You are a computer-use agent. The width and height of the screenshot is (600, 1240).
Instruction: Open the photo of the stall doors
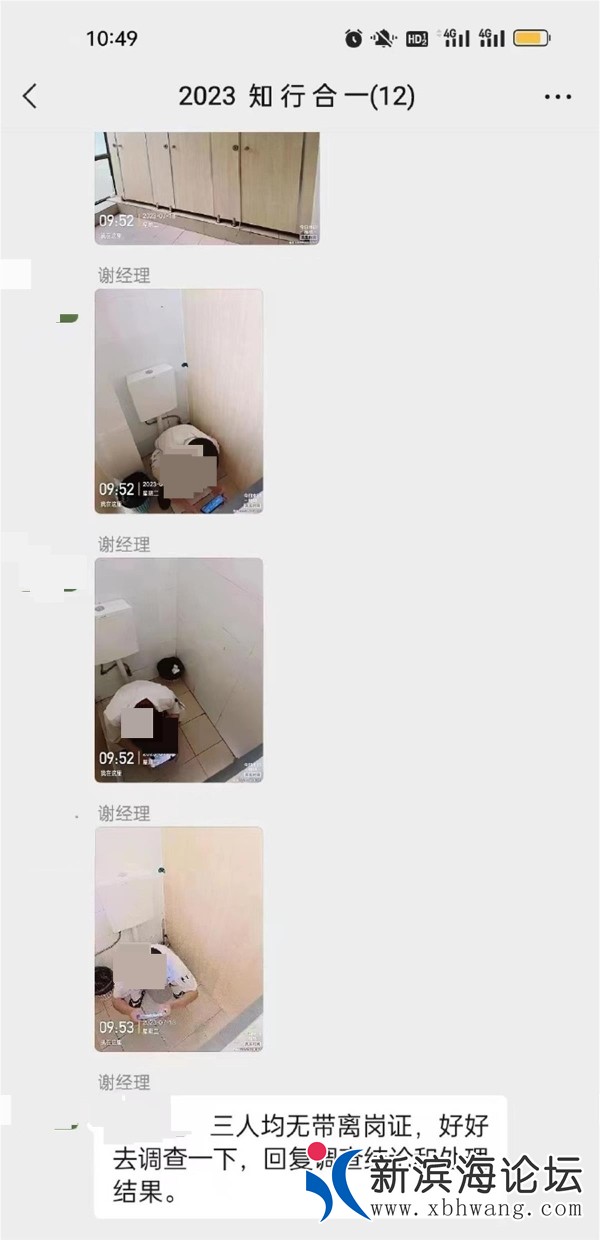pyautogui.click(x=207, y=187)
